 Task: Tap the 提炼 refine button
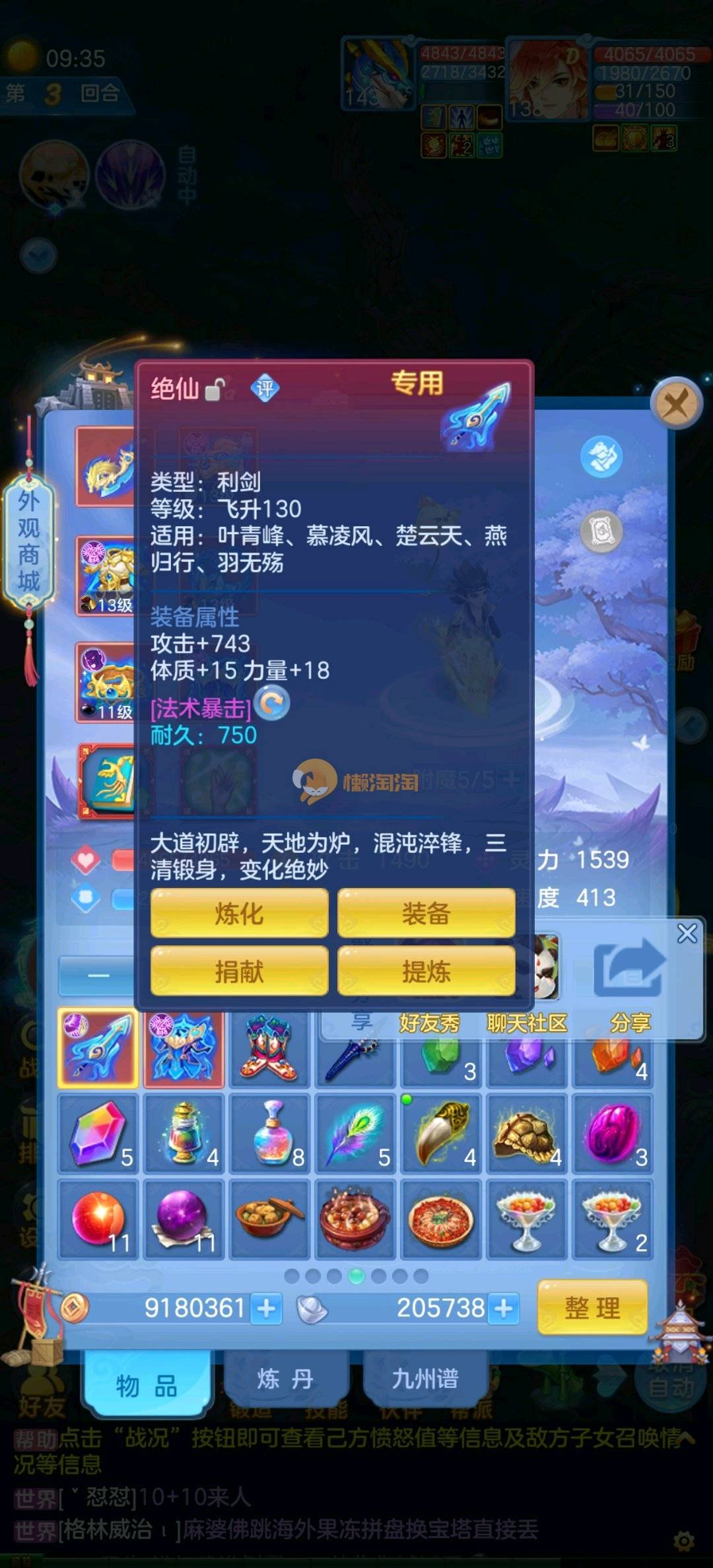point(426,971)
